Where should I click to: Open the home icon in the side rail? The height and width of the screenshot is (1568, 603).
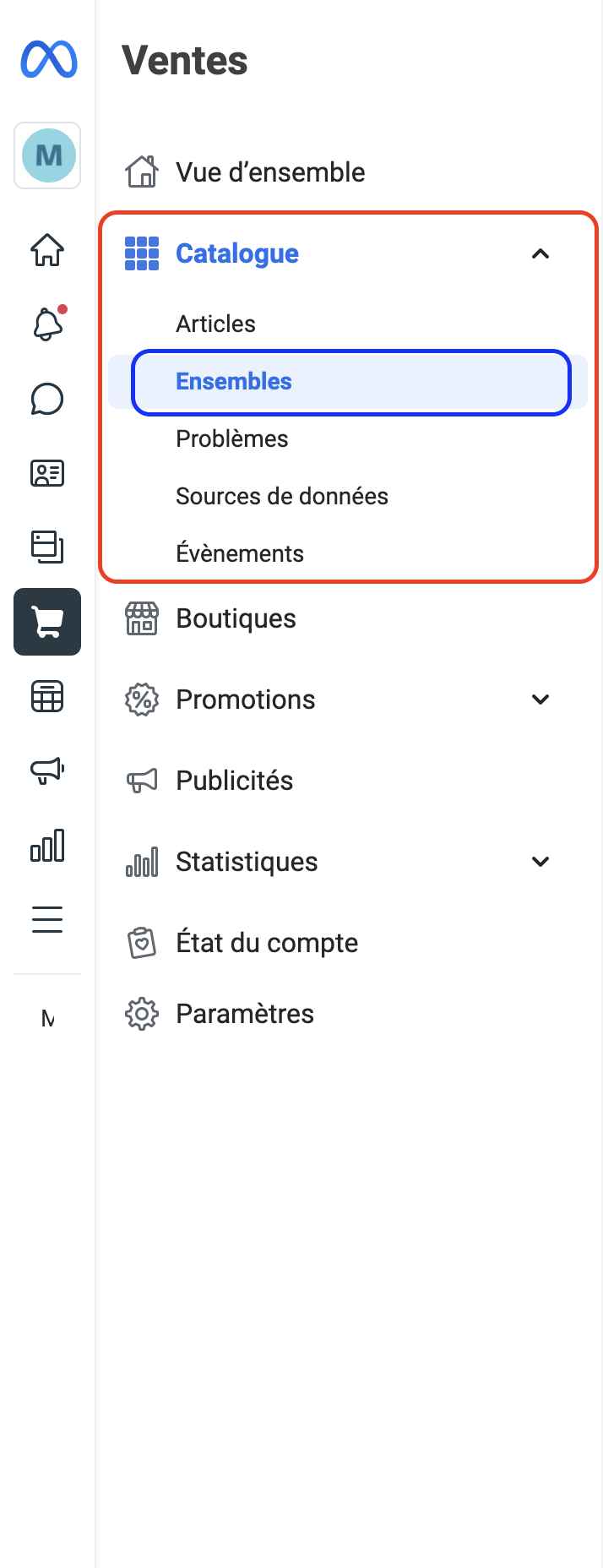pyautogui.click(x=47, y=250)
